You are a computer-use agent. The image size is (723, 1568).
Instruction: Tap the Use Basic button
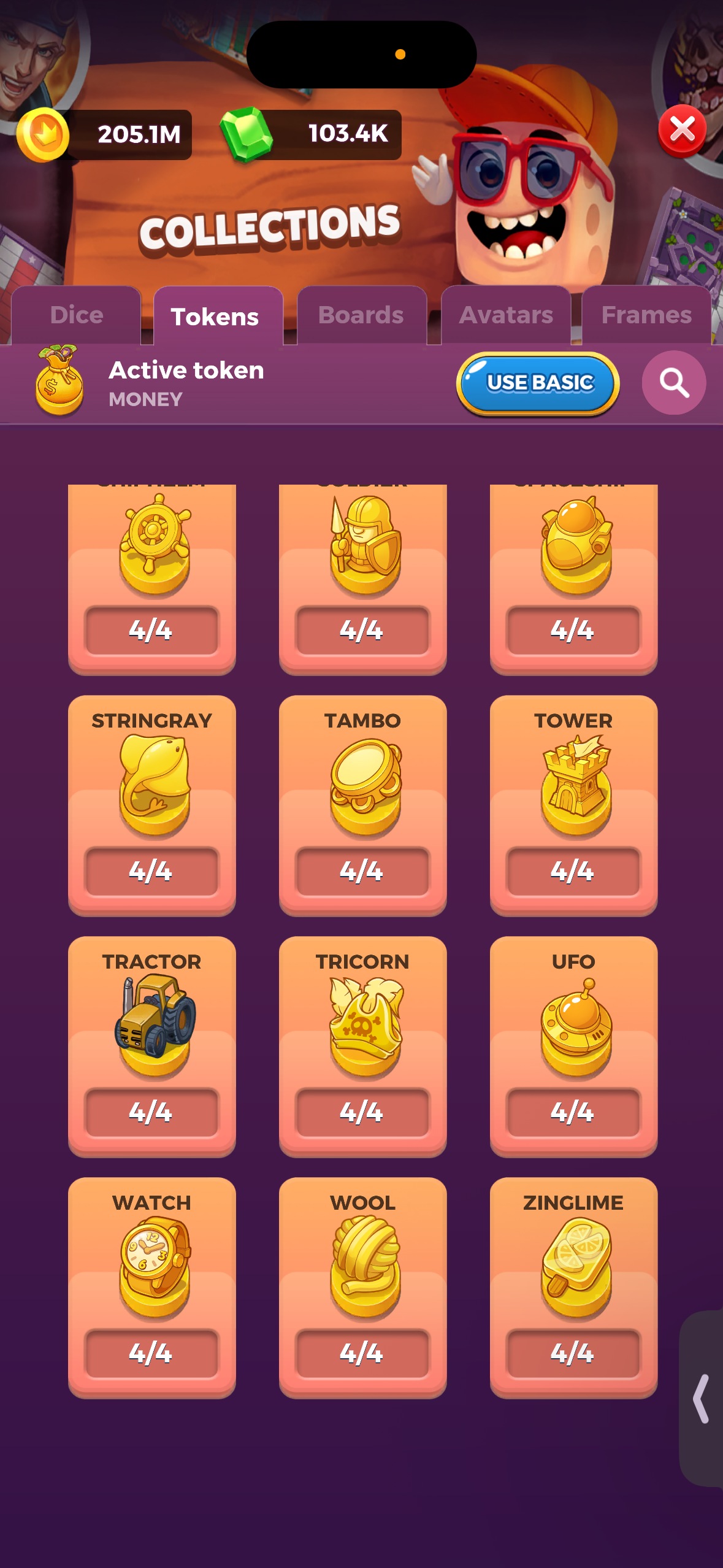(538, 383)
